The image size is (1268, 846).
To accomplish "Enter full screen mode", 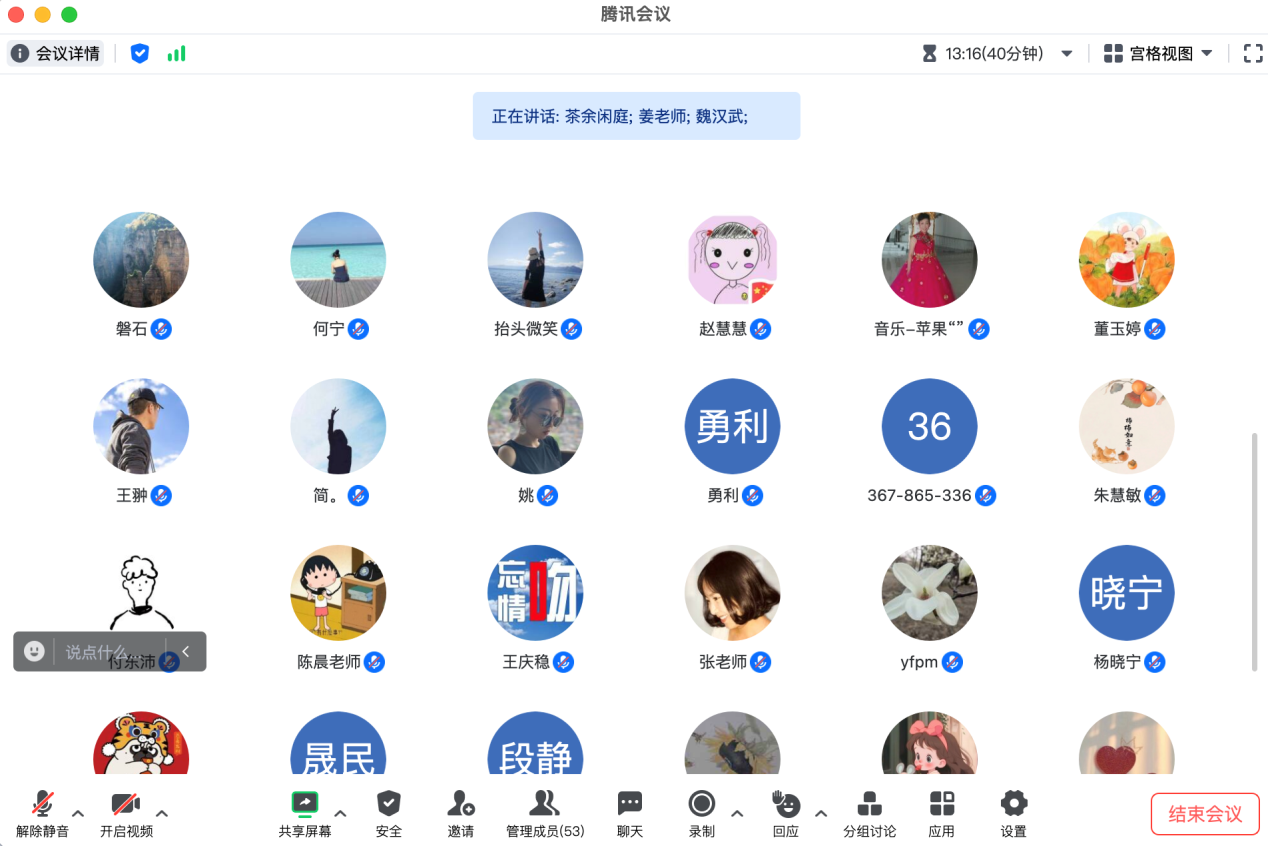I will coord(1252,54).
